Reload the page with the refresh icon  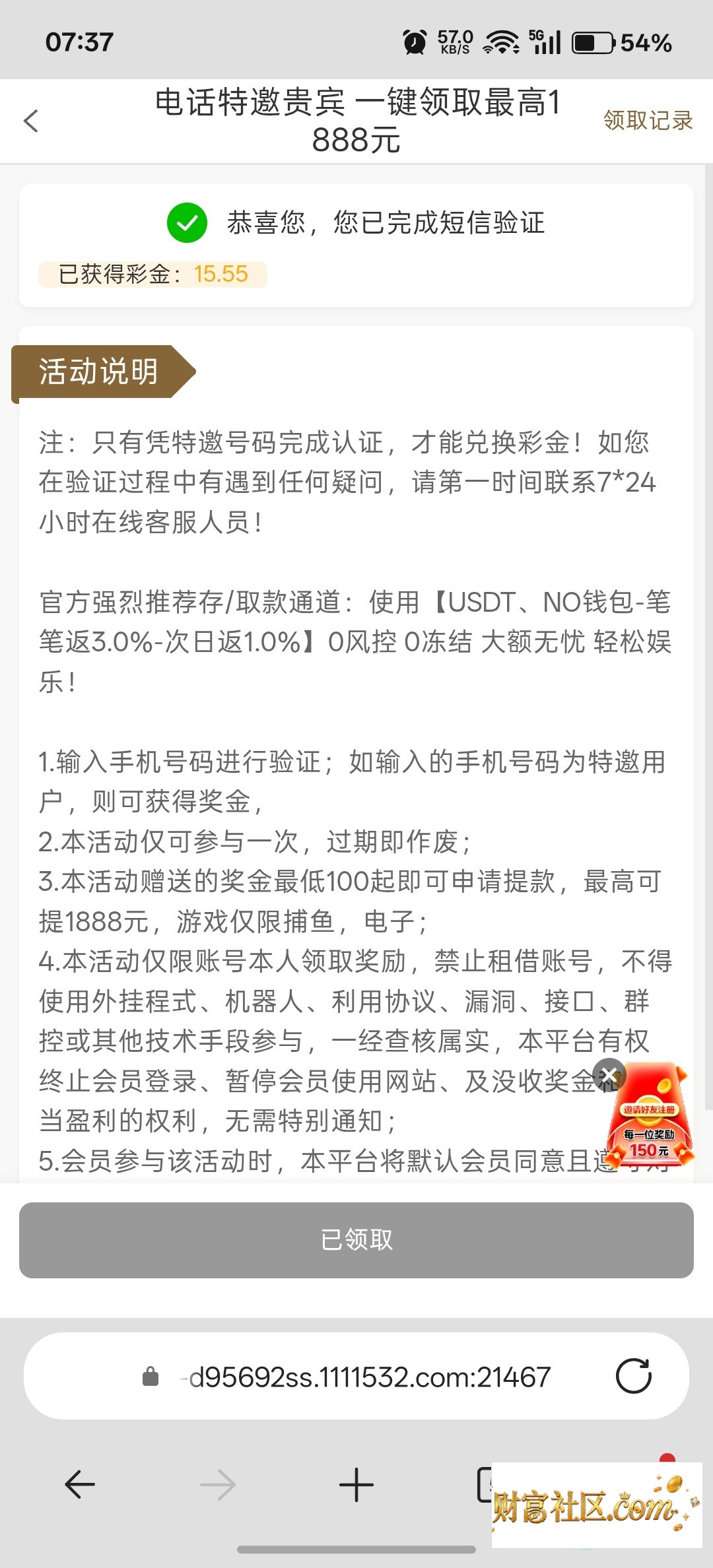click(634, 1376)
